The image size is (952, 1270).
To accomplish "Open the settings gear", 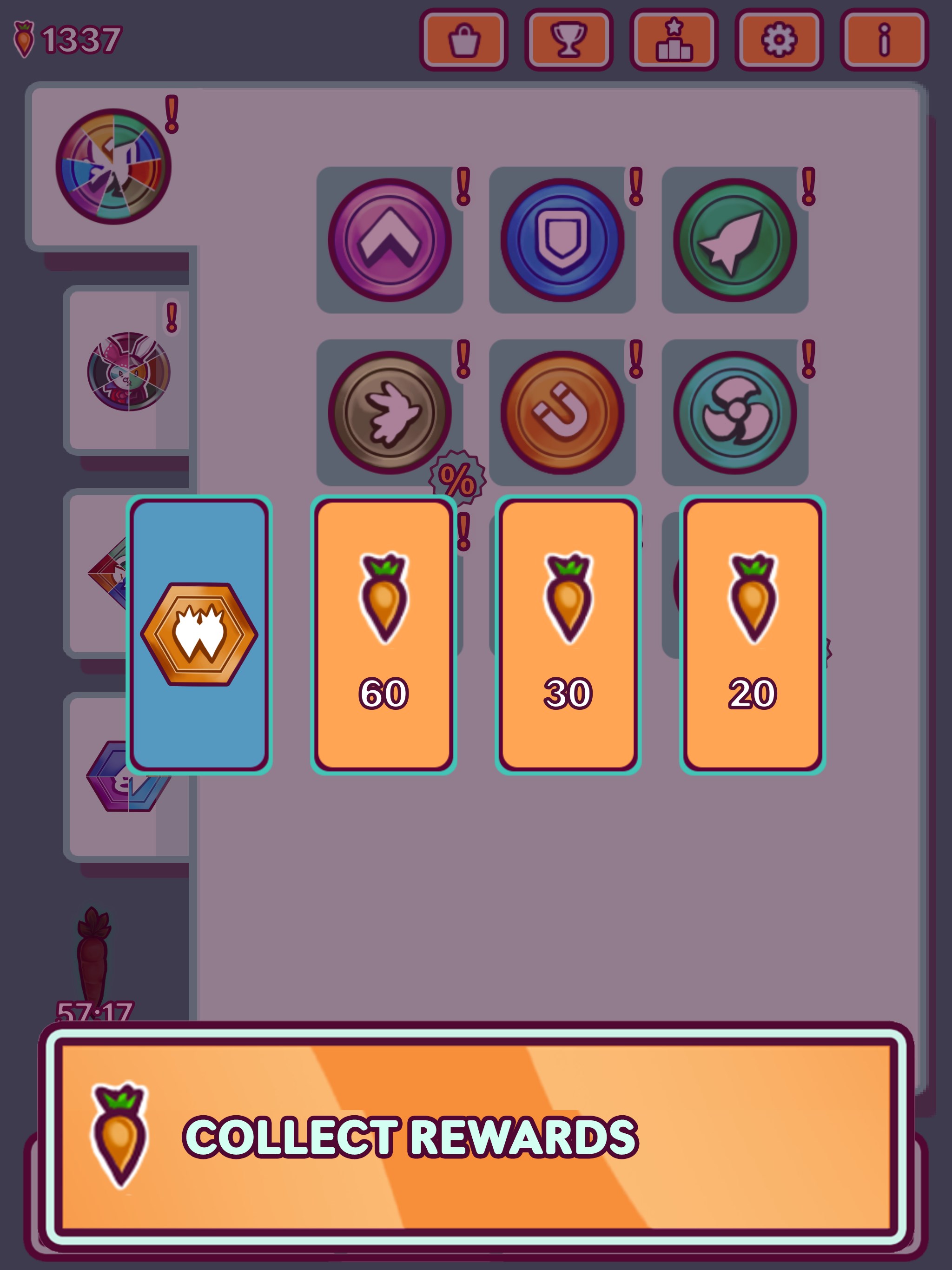I will click(779, 40).
